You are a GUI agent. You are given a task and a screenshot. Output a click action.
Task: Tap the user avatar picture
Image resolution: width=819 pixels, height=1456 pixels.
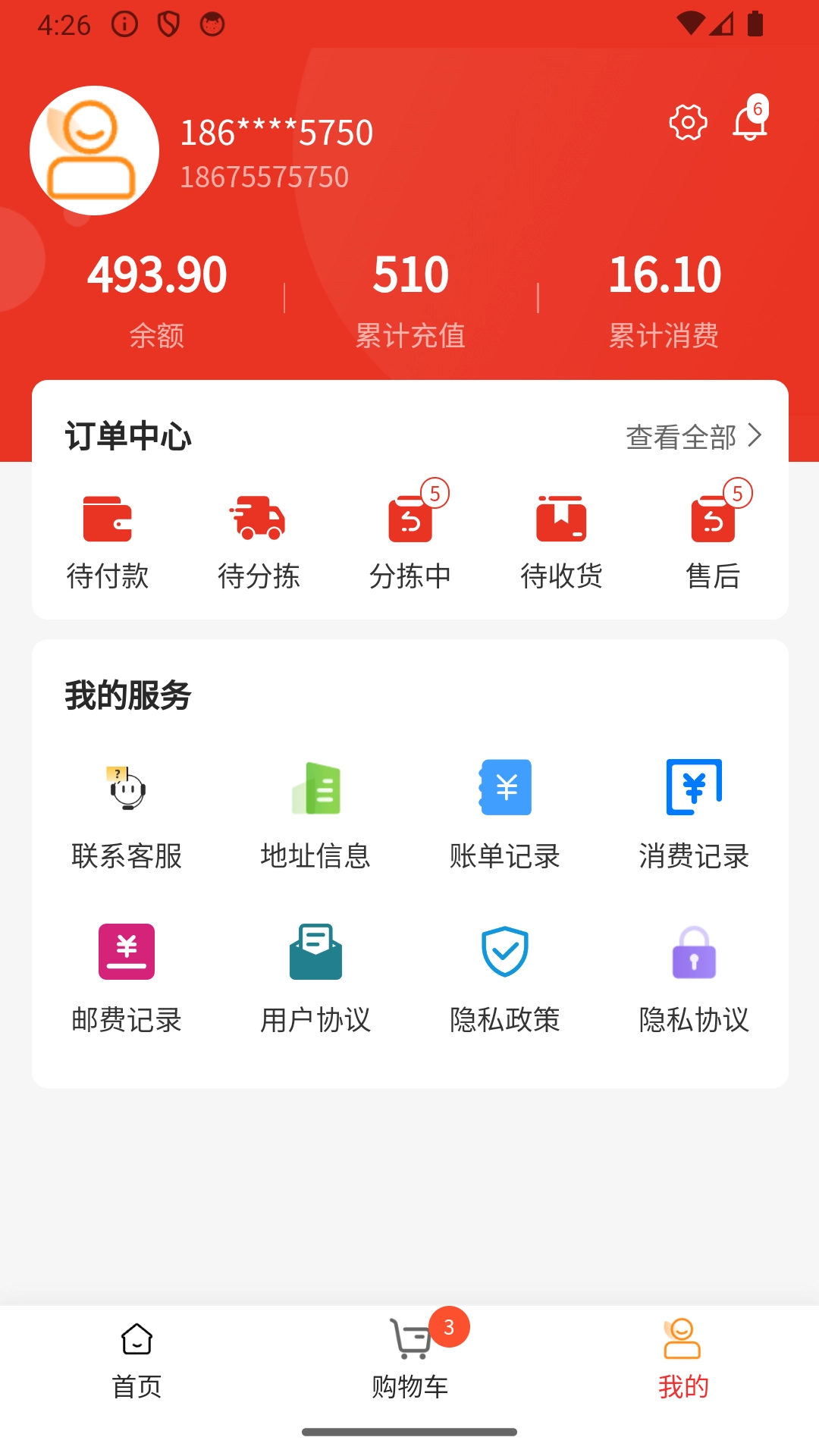(93, 150)
